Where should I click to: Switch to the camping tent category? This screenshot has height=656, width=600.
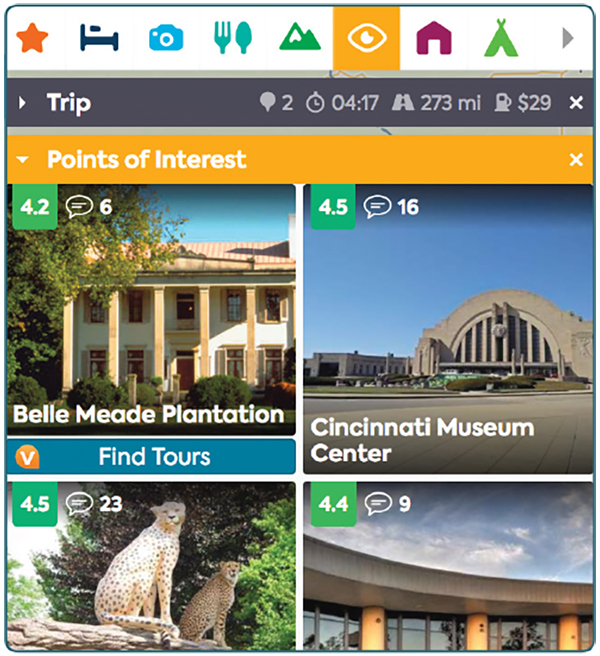(500, 38)
